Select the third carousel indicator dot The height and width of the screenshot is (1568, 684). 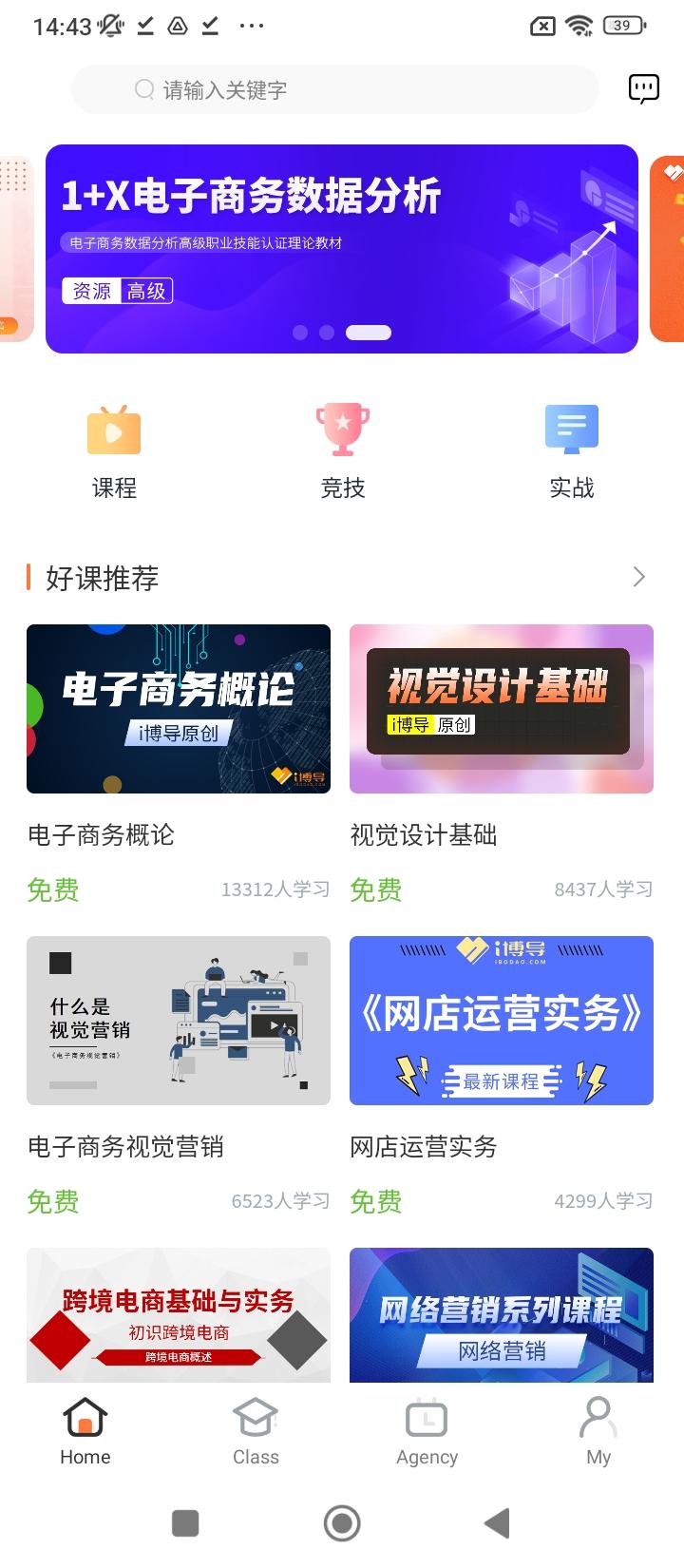(370, 332)
